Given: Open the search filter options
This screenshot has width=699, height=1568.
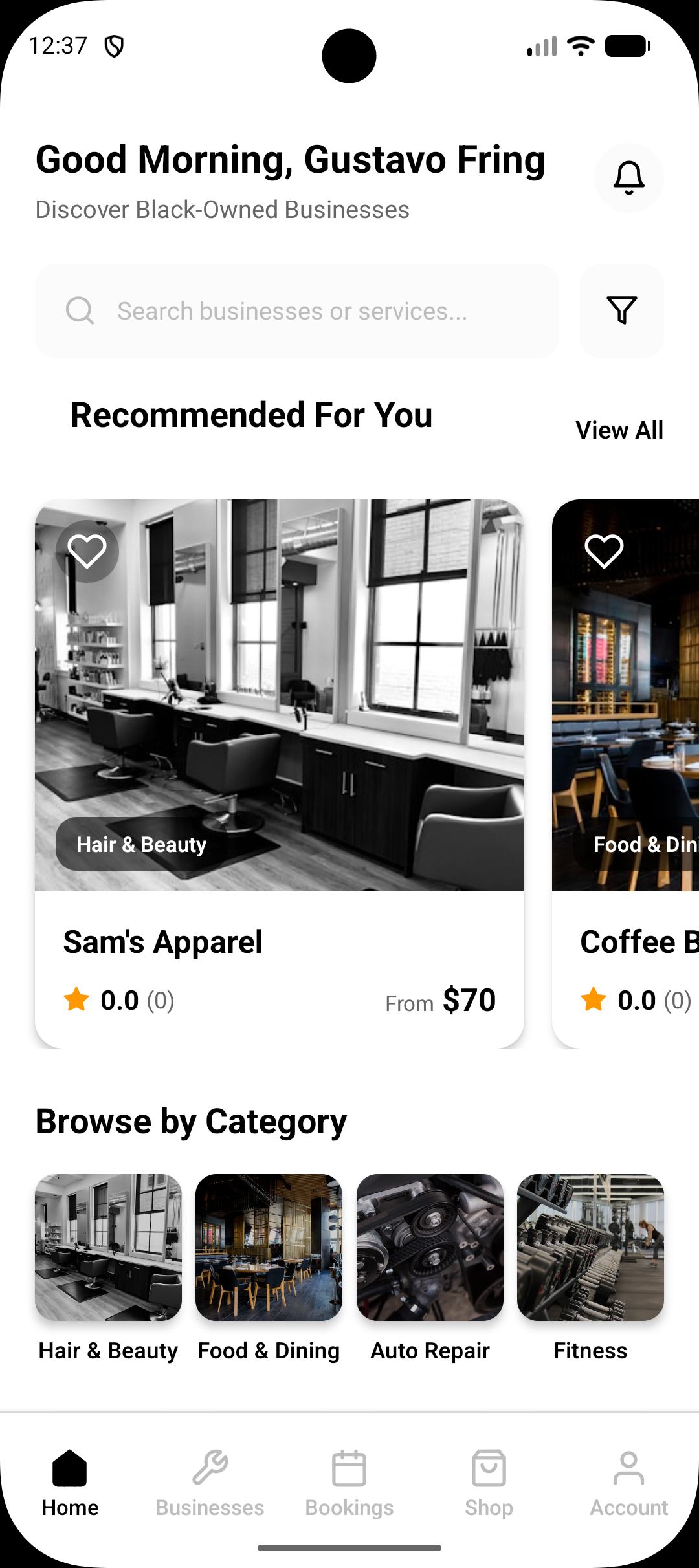Looking at the screenshot, I should 621,311.
